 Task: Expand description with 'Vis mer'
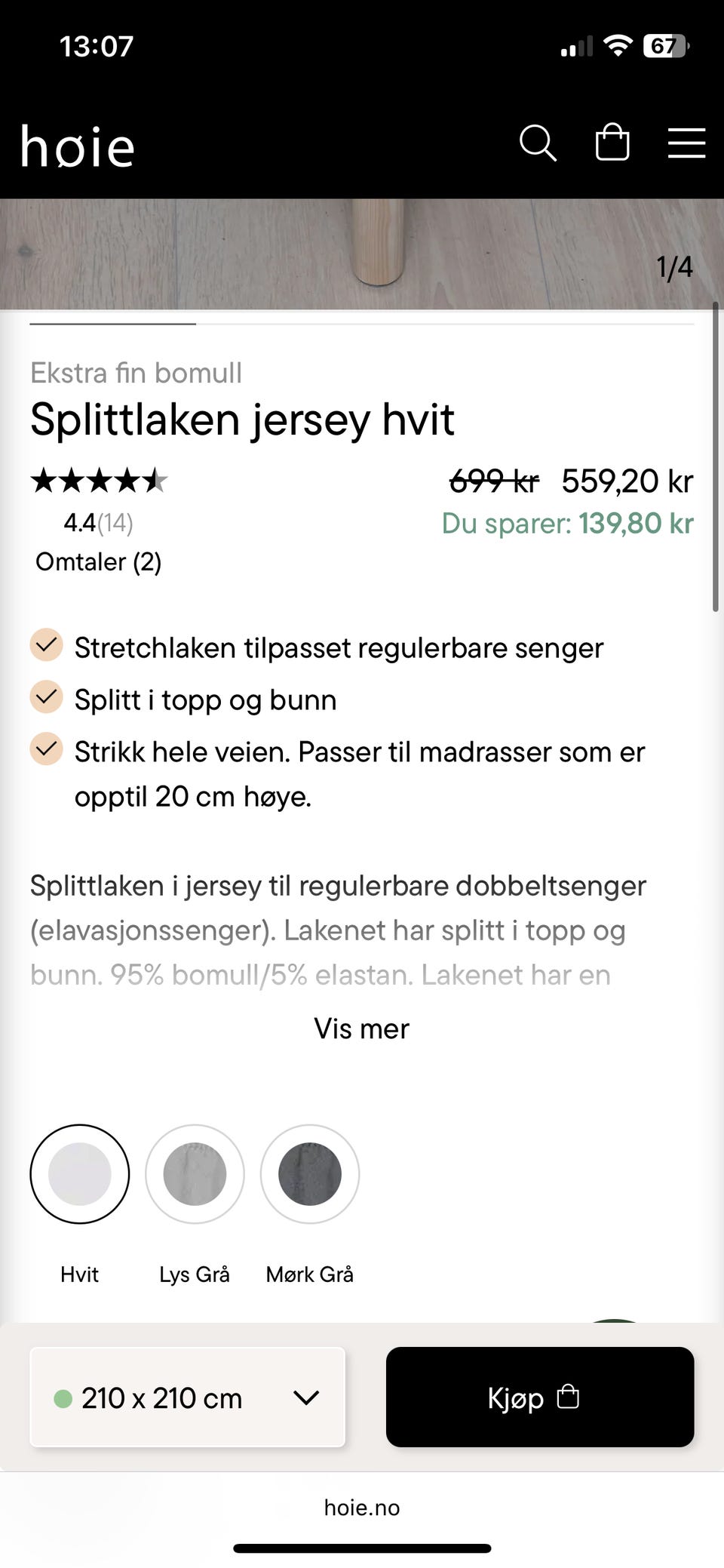(362, 1028)
